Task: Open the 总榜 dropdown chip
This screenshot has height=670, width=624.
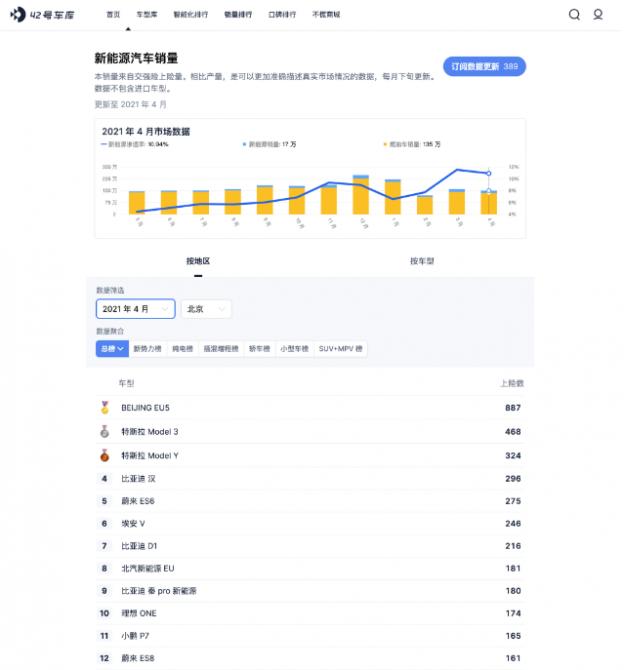Action: pos(112,348)
